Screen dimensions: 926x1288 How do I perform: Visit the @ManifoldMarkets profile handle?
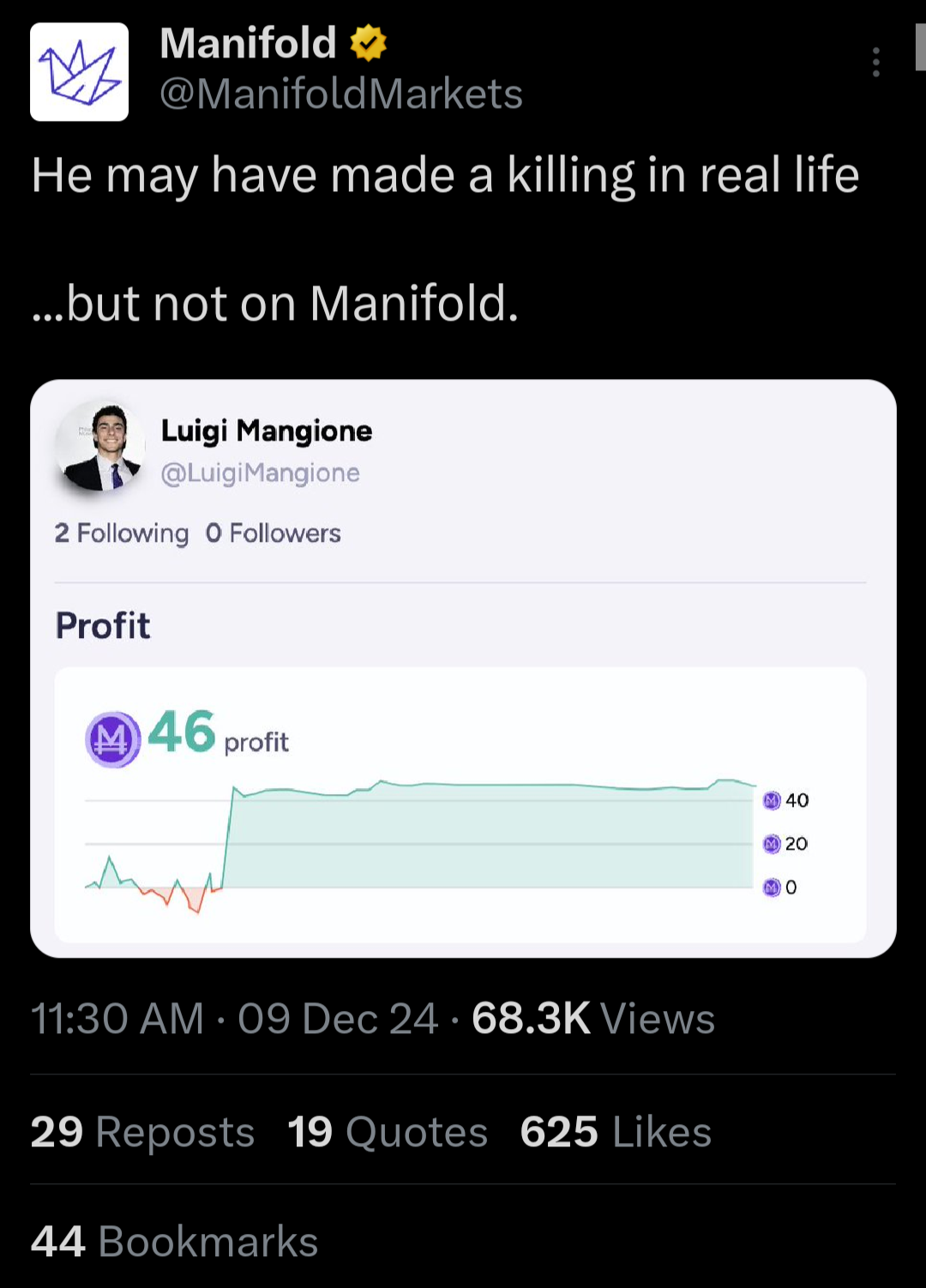[x=341, y=93]
